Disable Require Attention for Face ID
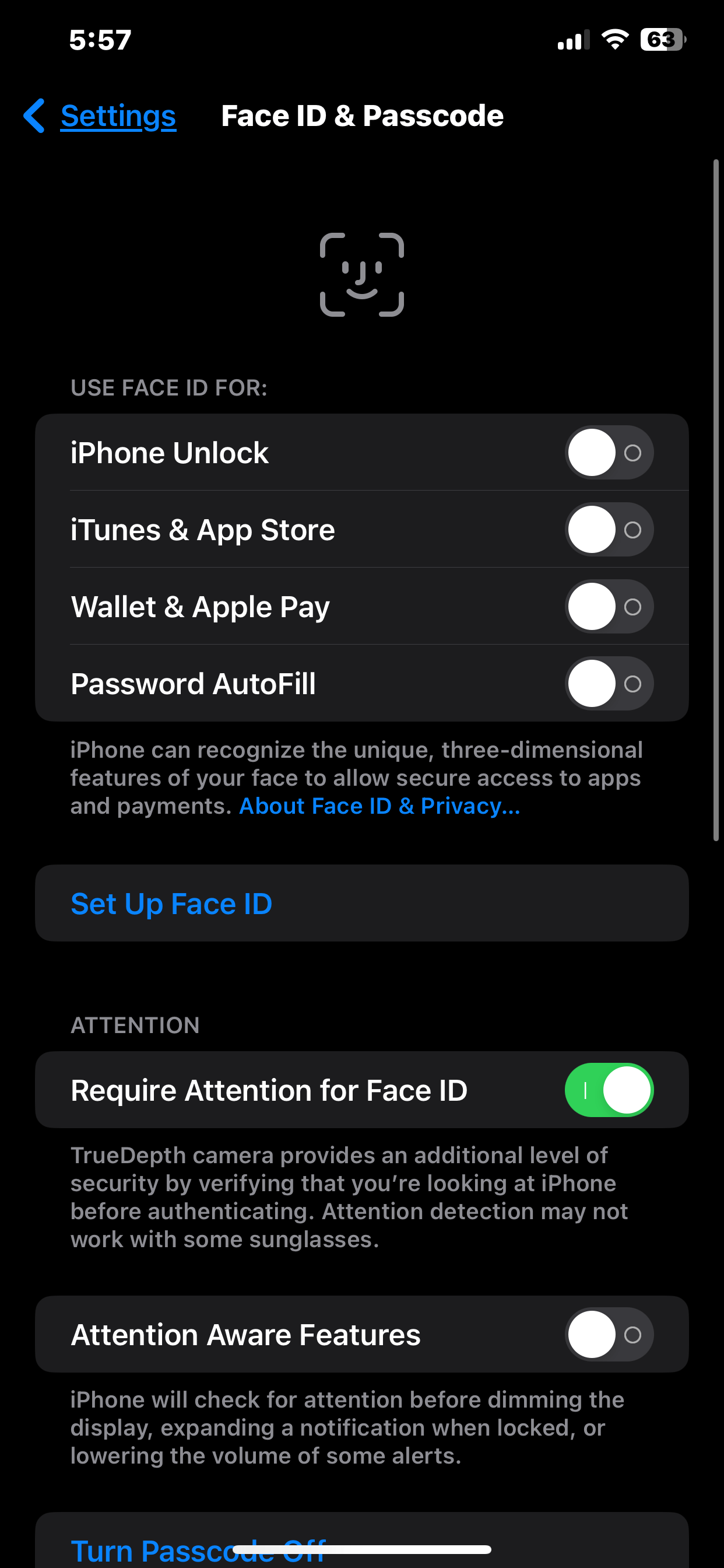Screen dimensions: 724x1568 tap(610, 1090)
